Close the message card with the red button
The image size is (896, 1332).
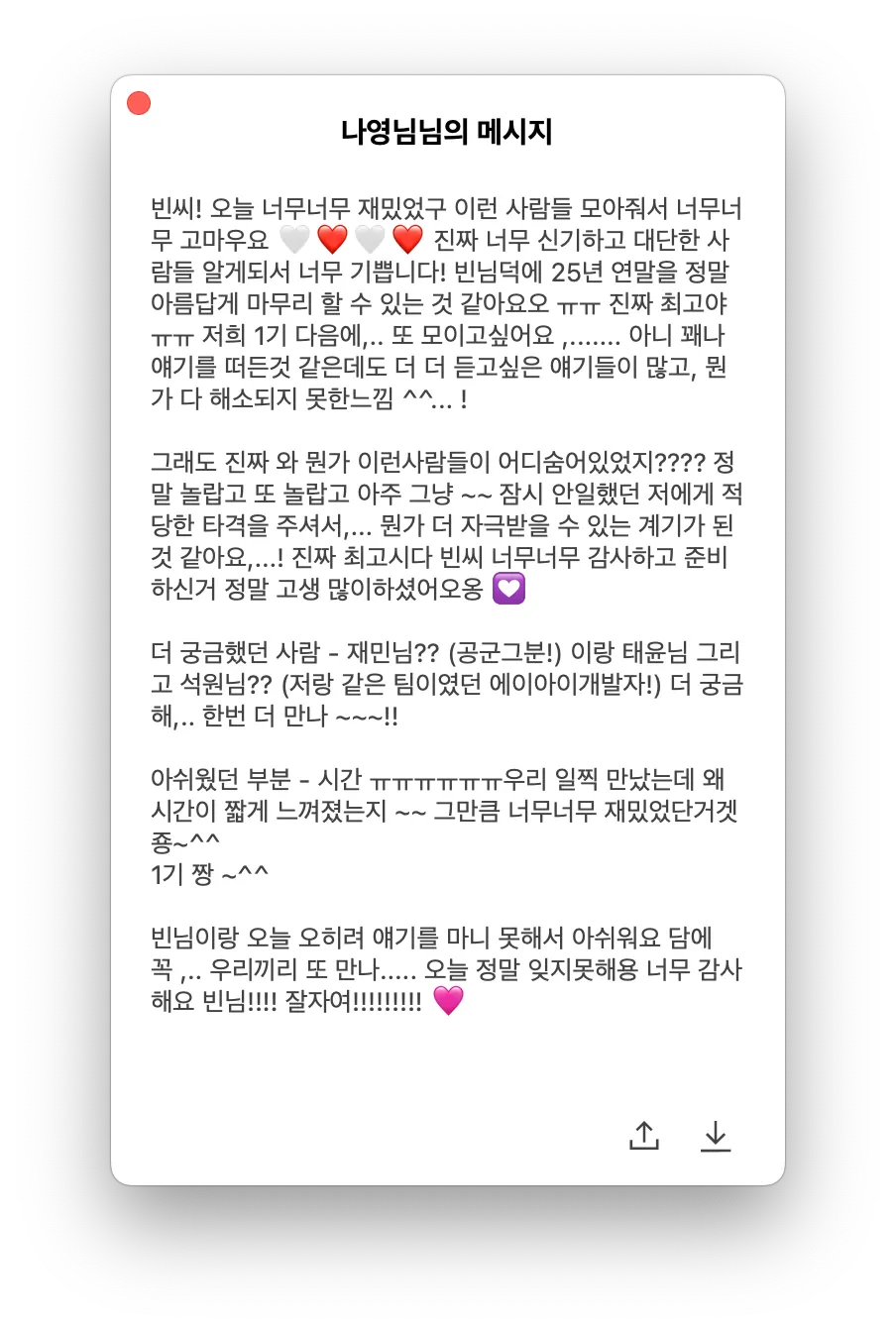coord(139,103)
